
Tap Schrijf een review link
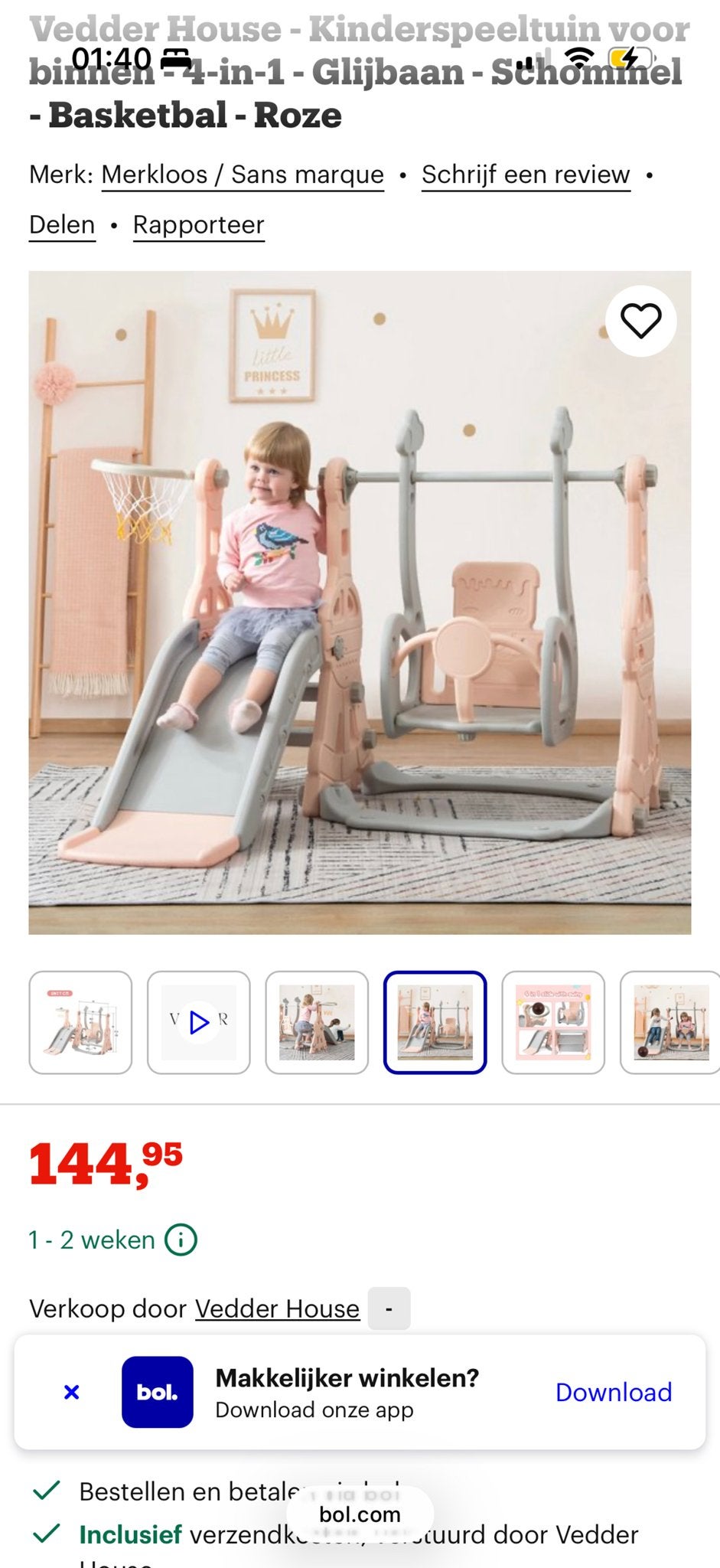tap(526, 175)
